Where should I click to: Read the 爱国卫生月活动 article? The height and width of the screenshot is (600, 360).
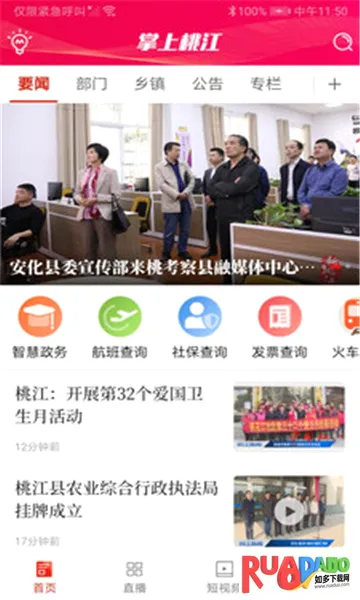(x=109, y=405)
